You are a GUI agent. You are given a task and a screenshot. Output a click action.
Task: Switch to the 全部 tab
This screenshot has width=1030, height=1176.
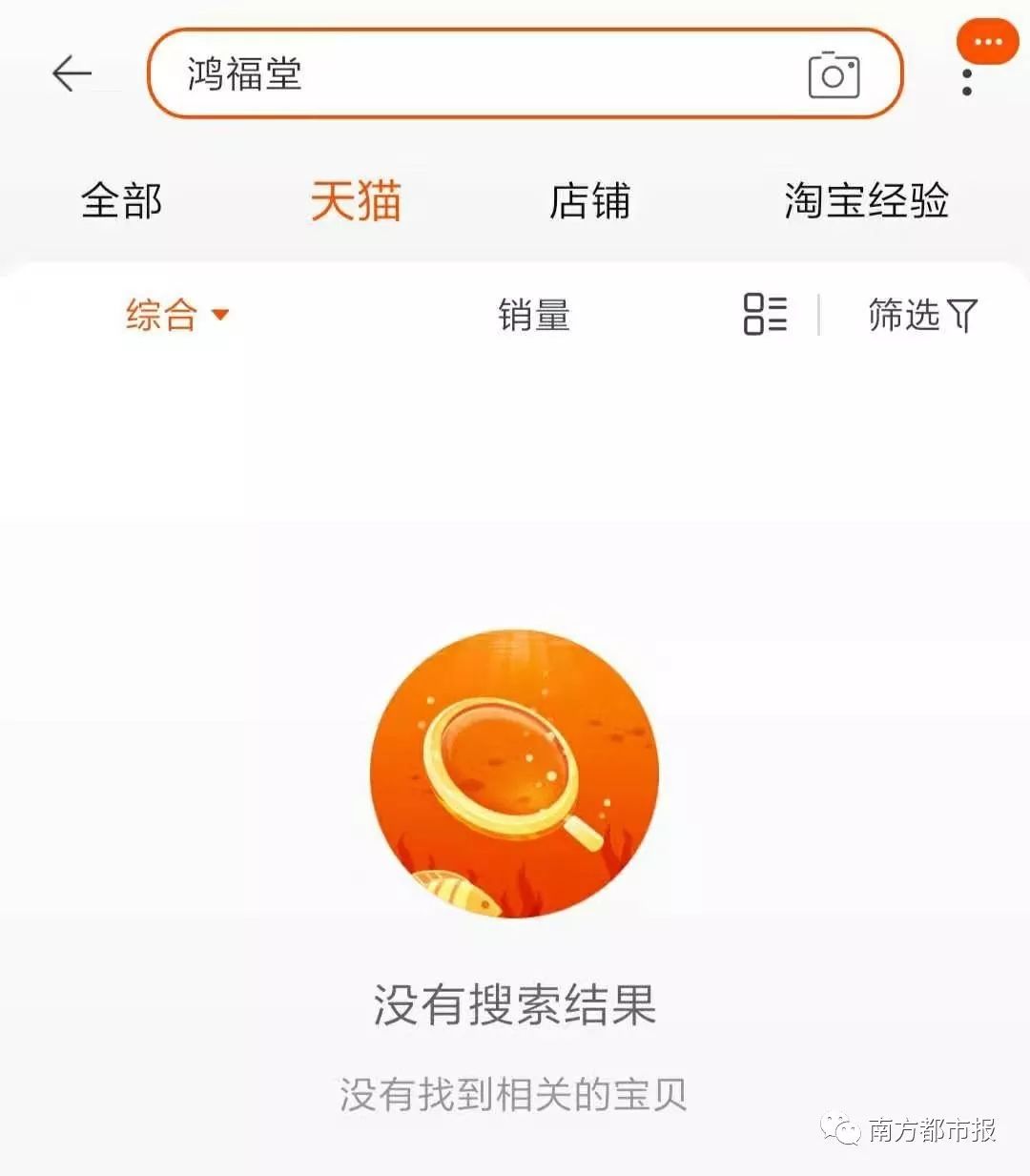coord(121,201)
